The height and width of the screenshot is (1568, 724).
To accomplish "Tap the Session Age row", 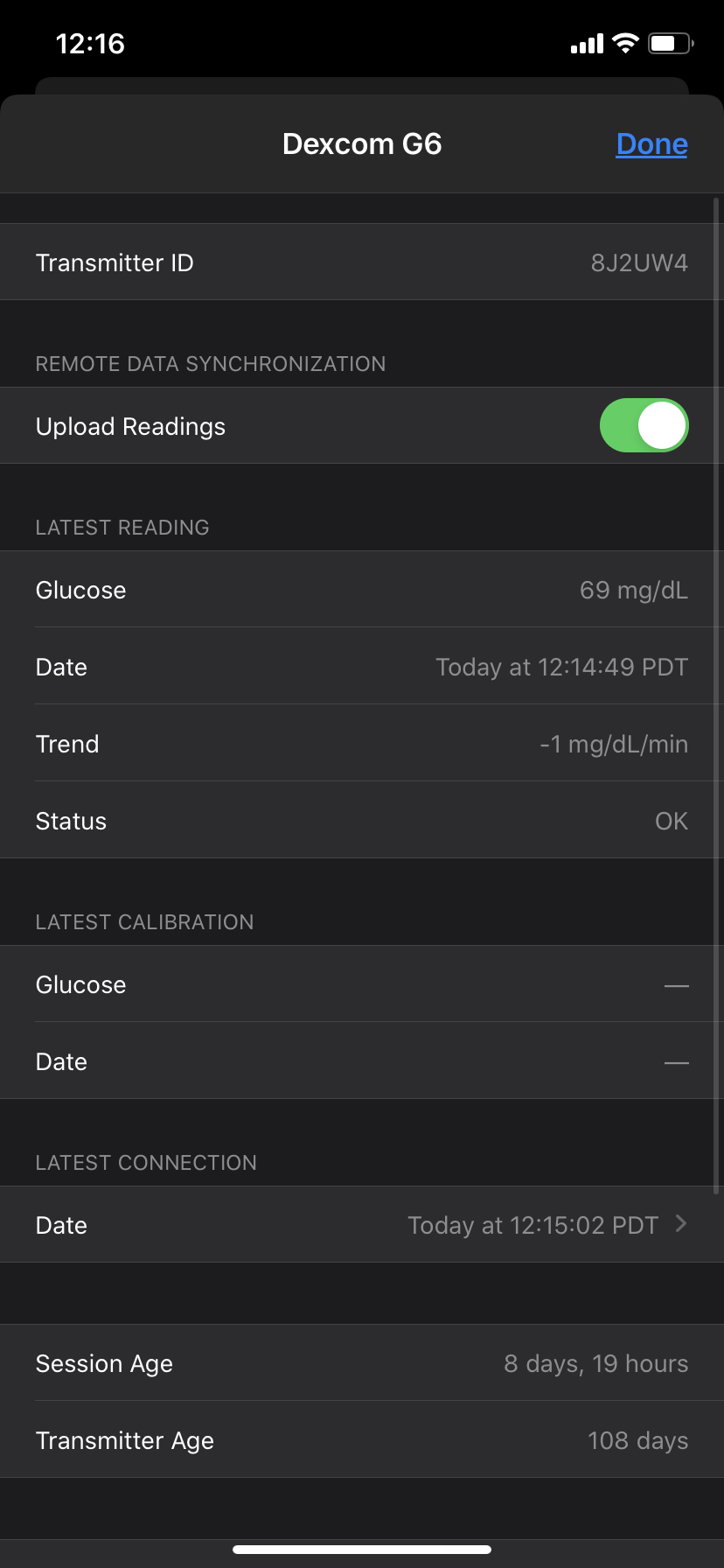I will click(x=362, y=1363).
